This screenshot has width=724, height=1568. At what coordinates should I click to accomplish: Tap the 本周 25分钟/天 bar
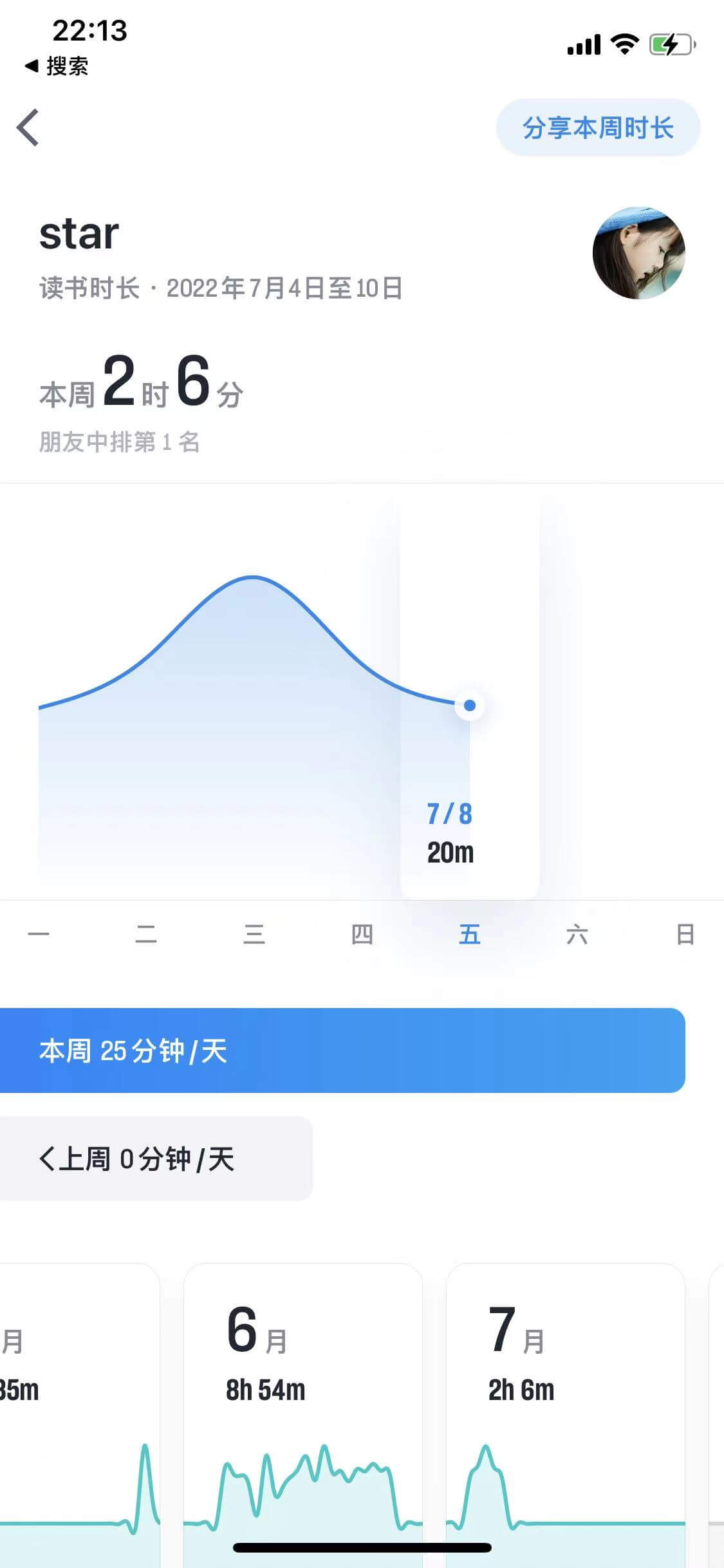click(341, 1050)
